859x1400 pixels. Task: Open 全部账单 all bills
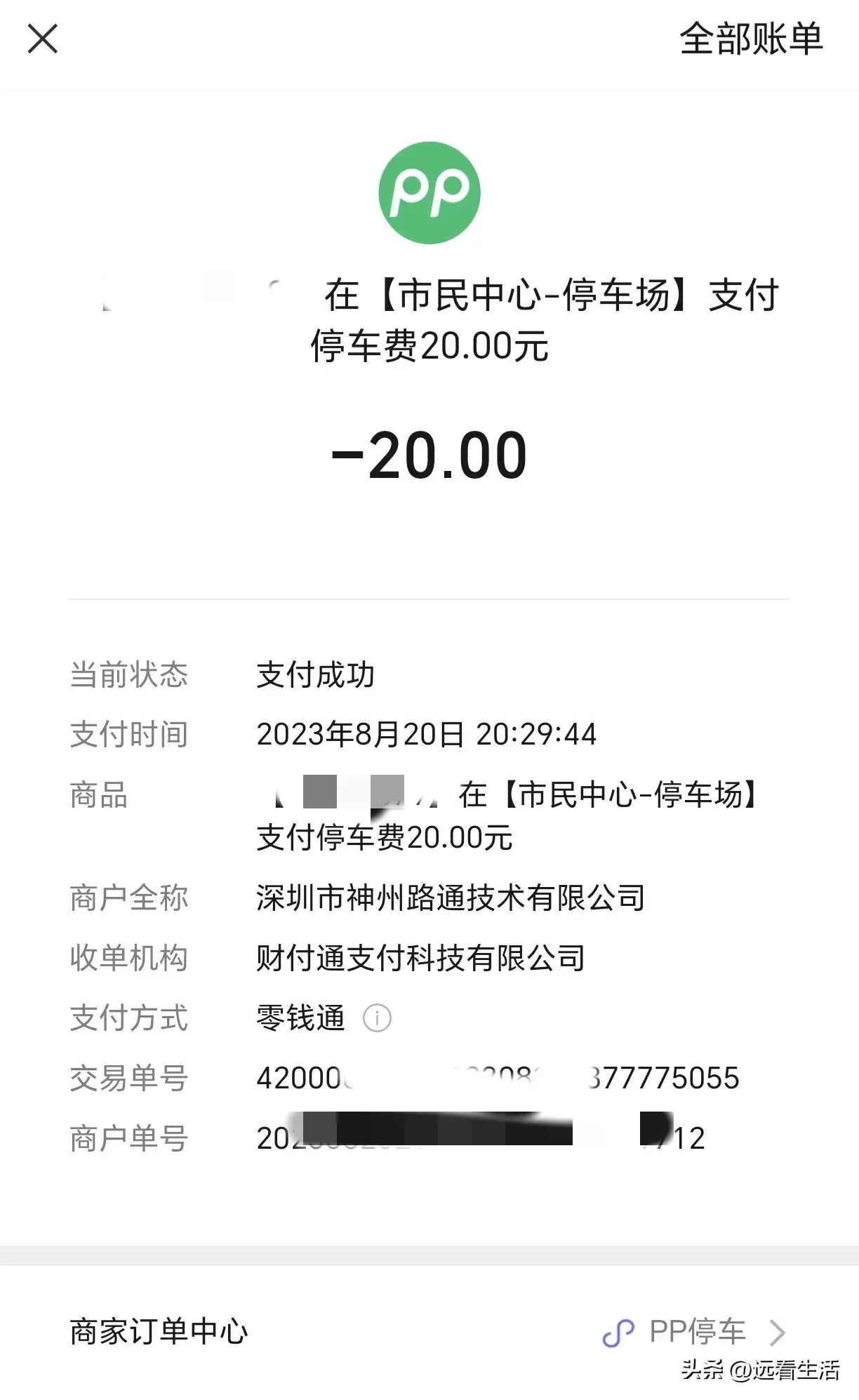click(x=750, y=39)
